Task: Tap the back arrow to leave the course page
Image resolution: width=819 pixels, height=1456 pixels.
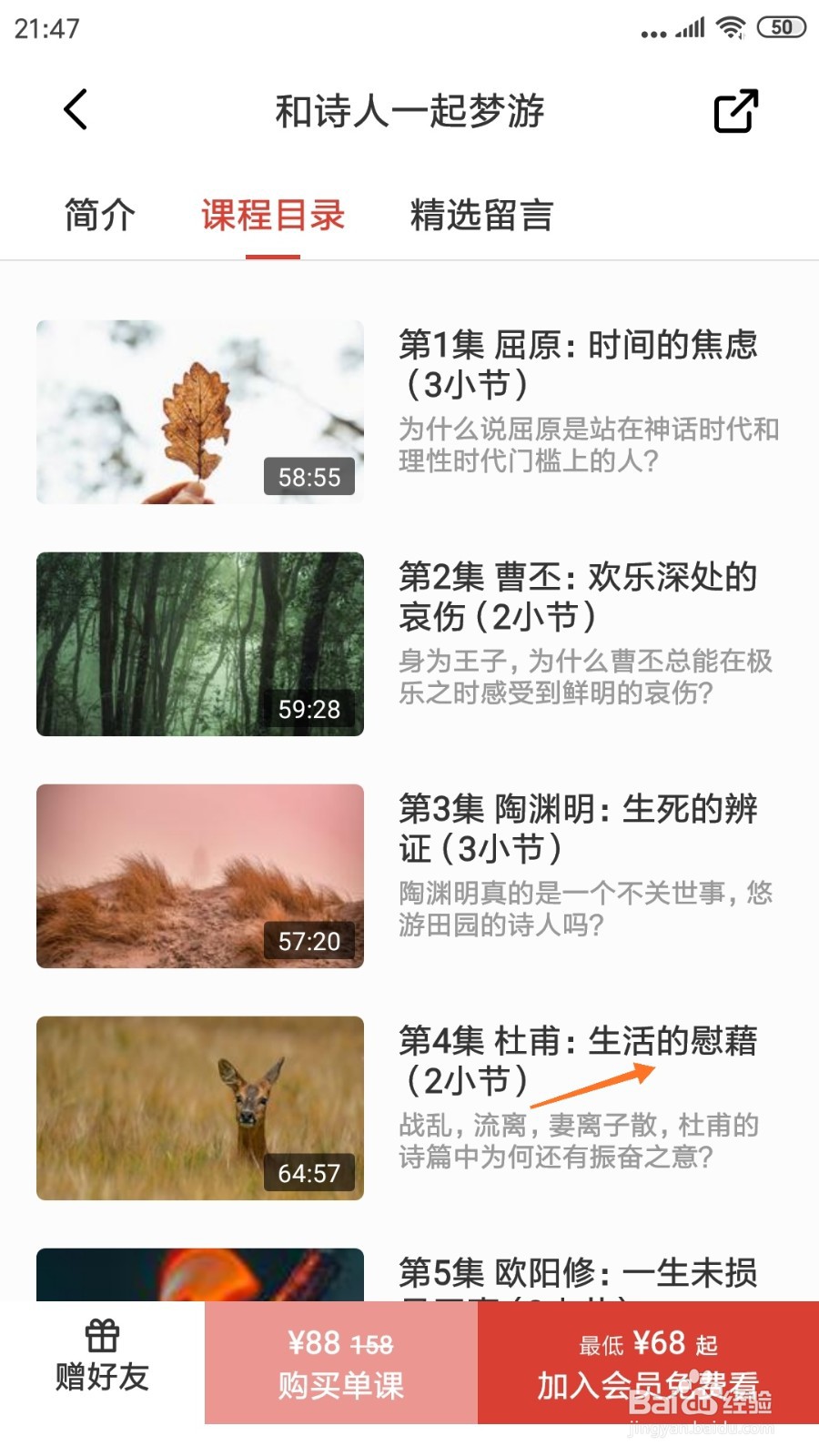Action: point(76,109)
